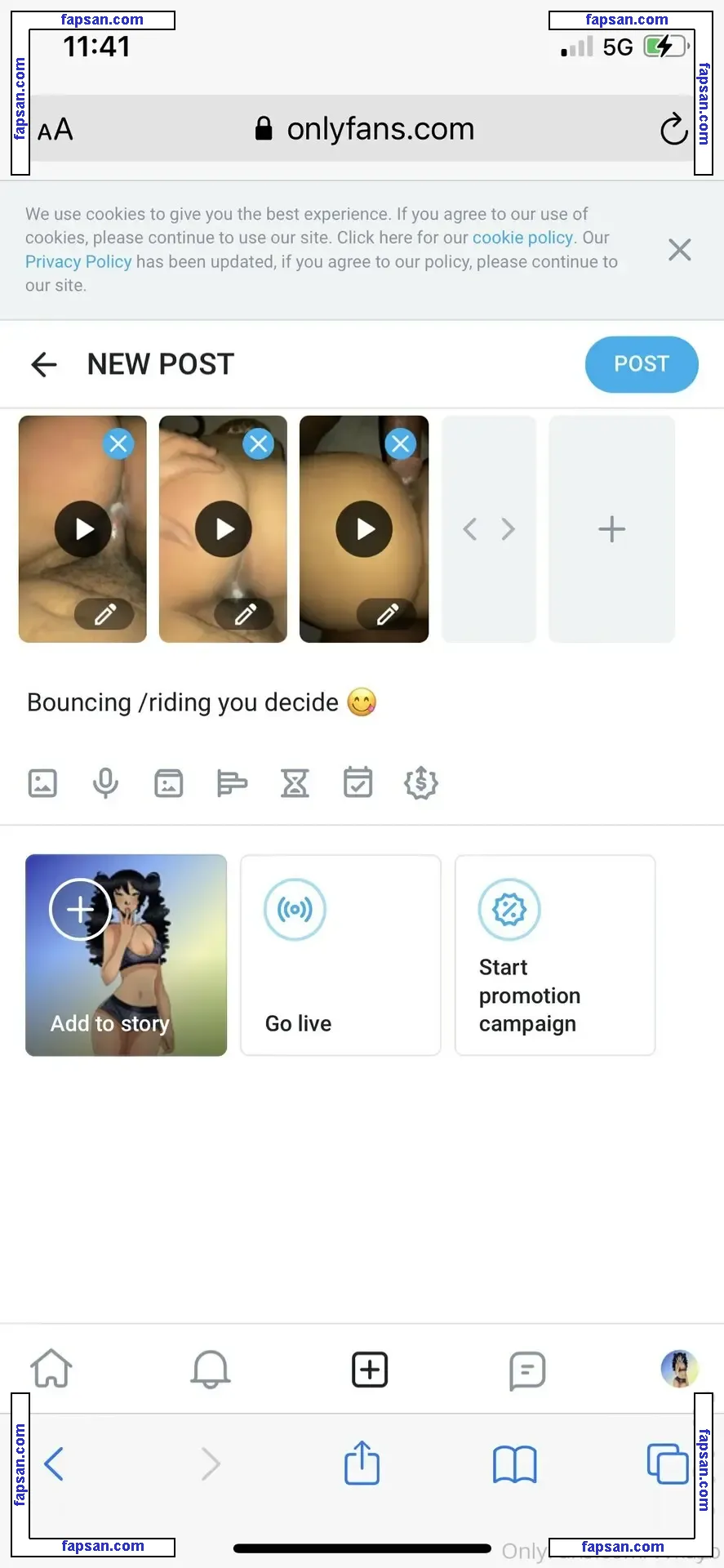Set an expiration with the hourglass icon

295,783
